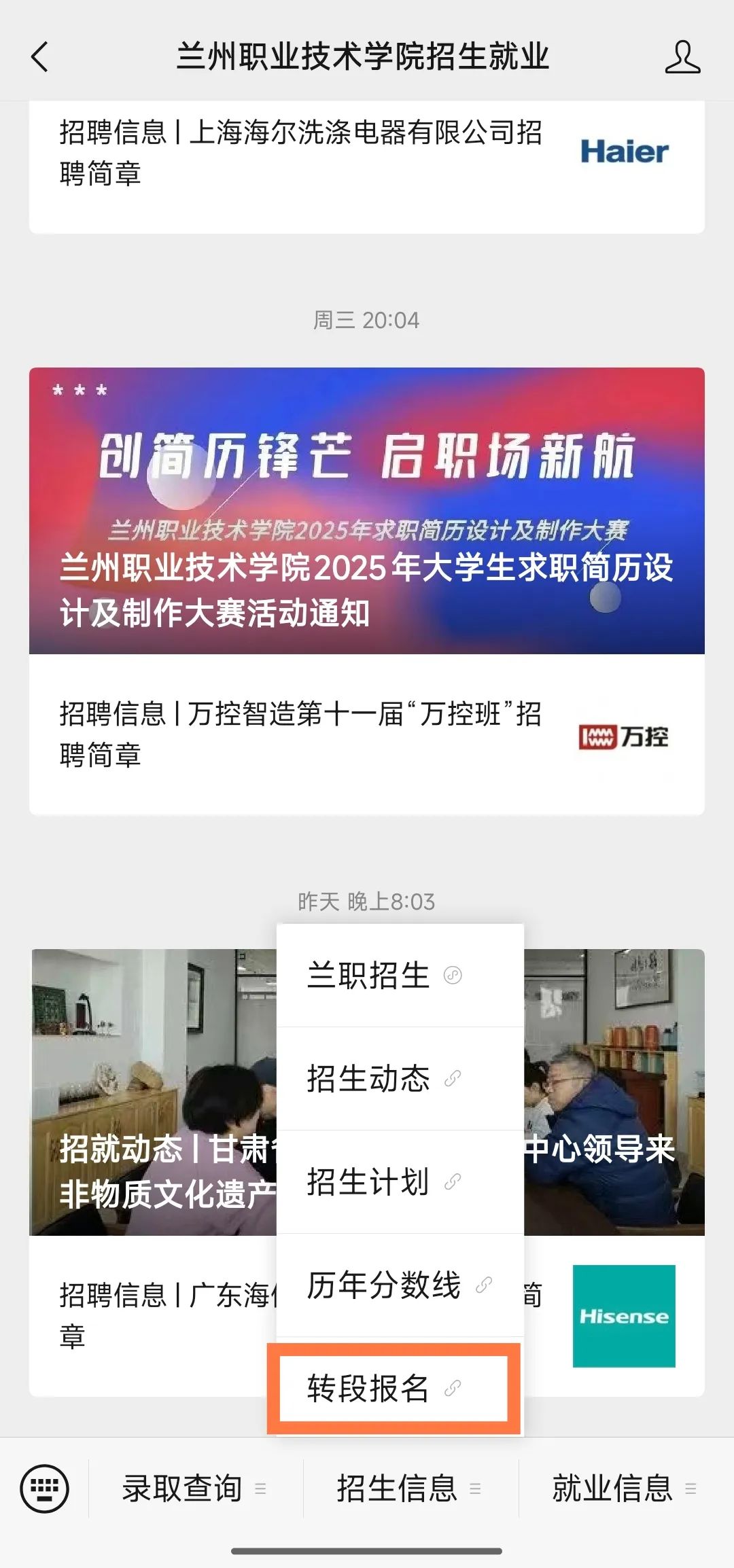
Task: Open the resume design contest article
Action: 367,511
